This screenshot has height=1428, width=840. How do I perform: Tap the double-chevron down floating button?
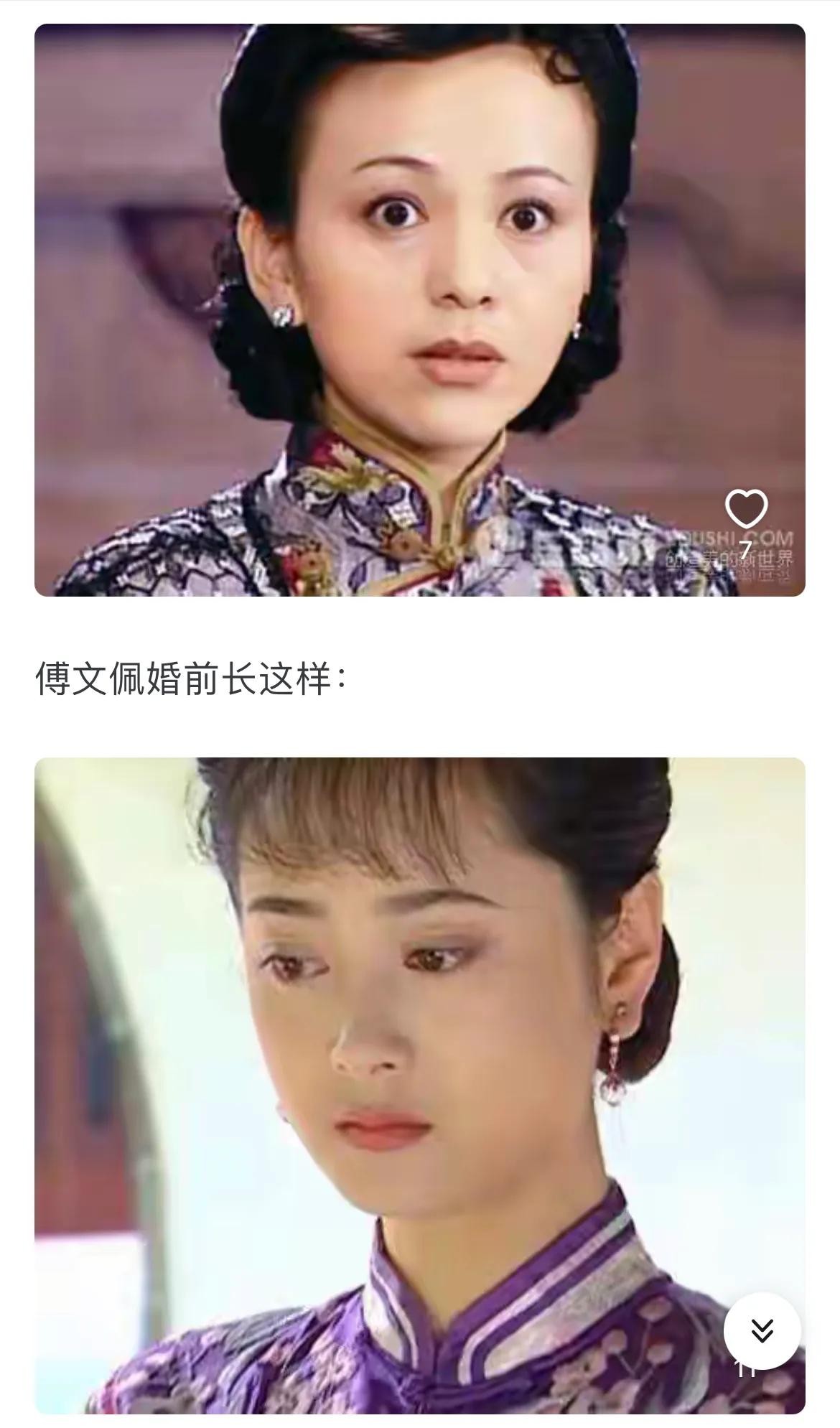pyautogui.click(x=762, y=1330)
